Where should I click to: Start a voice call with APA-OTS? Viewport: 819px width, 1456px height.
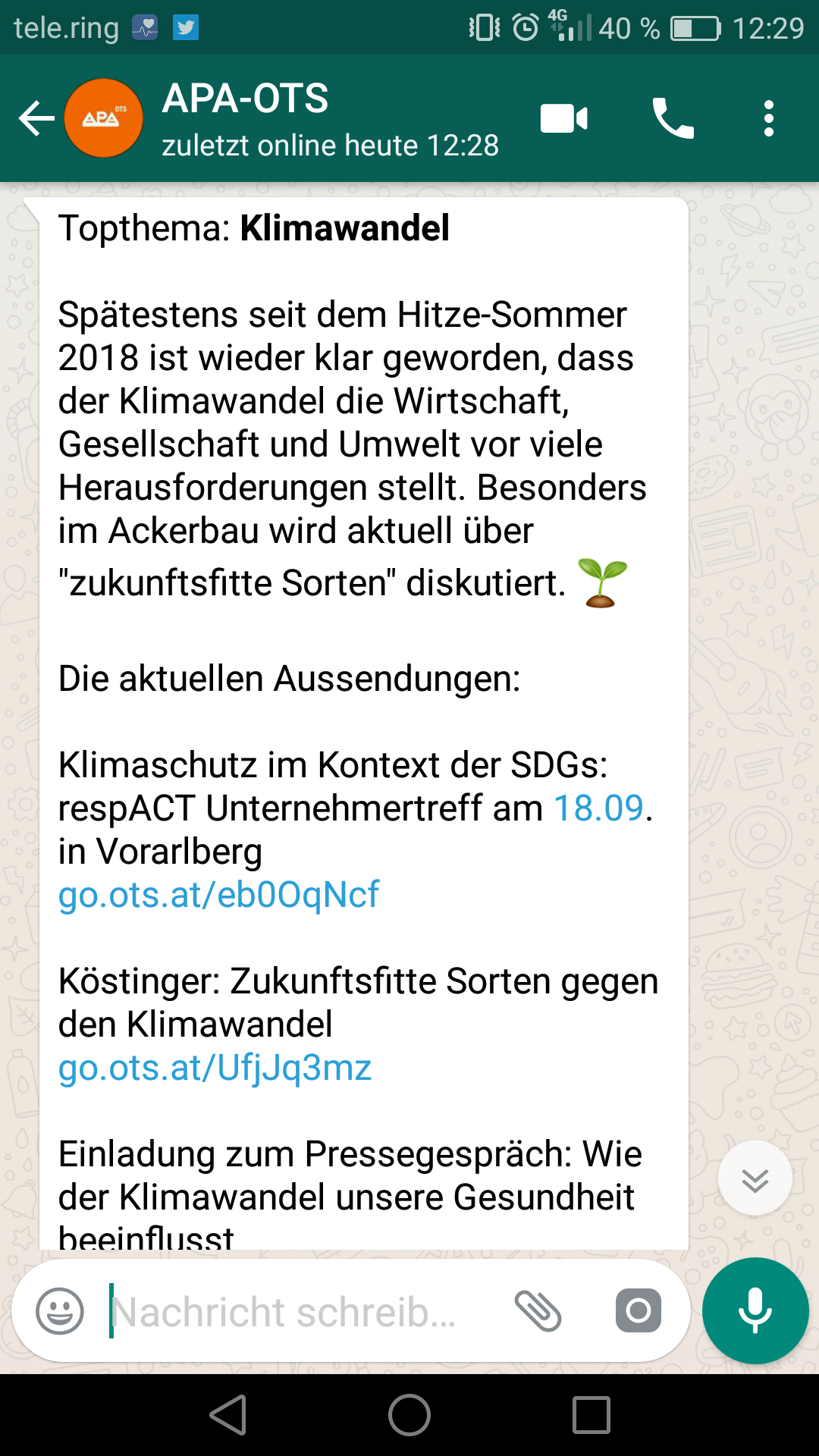coord(673,119)
